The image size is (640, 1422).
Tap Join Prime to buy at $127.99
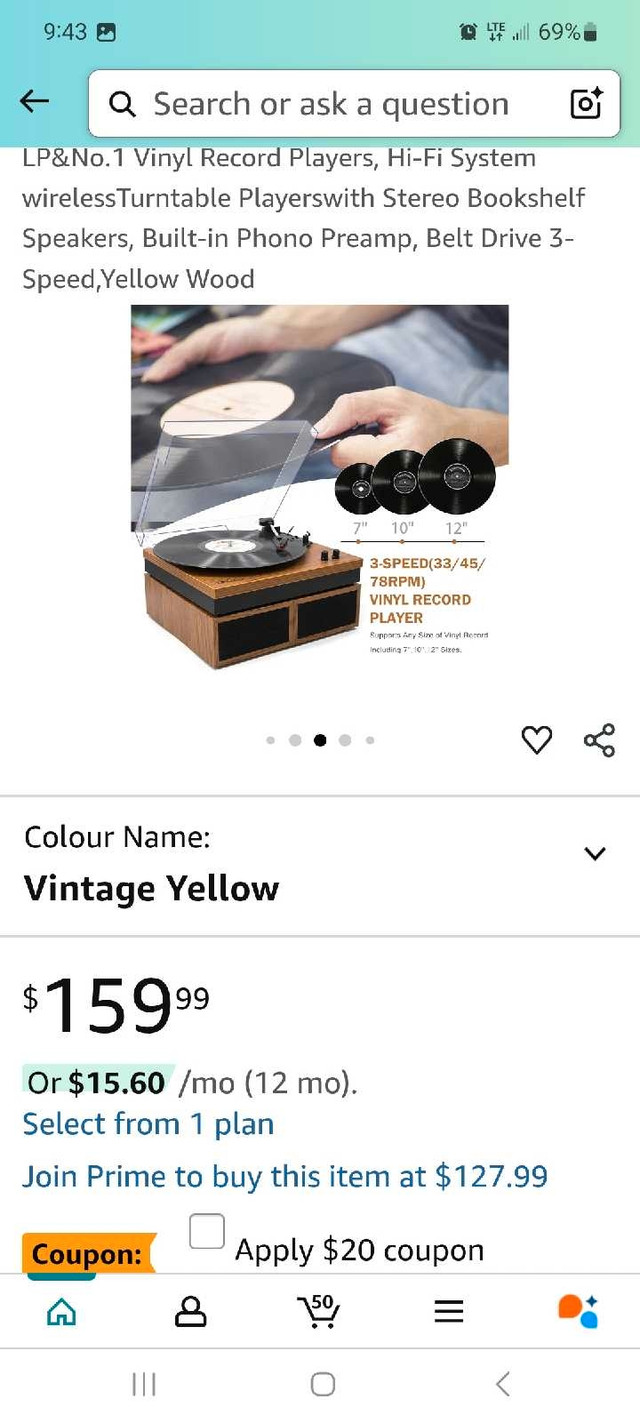click(x=285, y=1176)
